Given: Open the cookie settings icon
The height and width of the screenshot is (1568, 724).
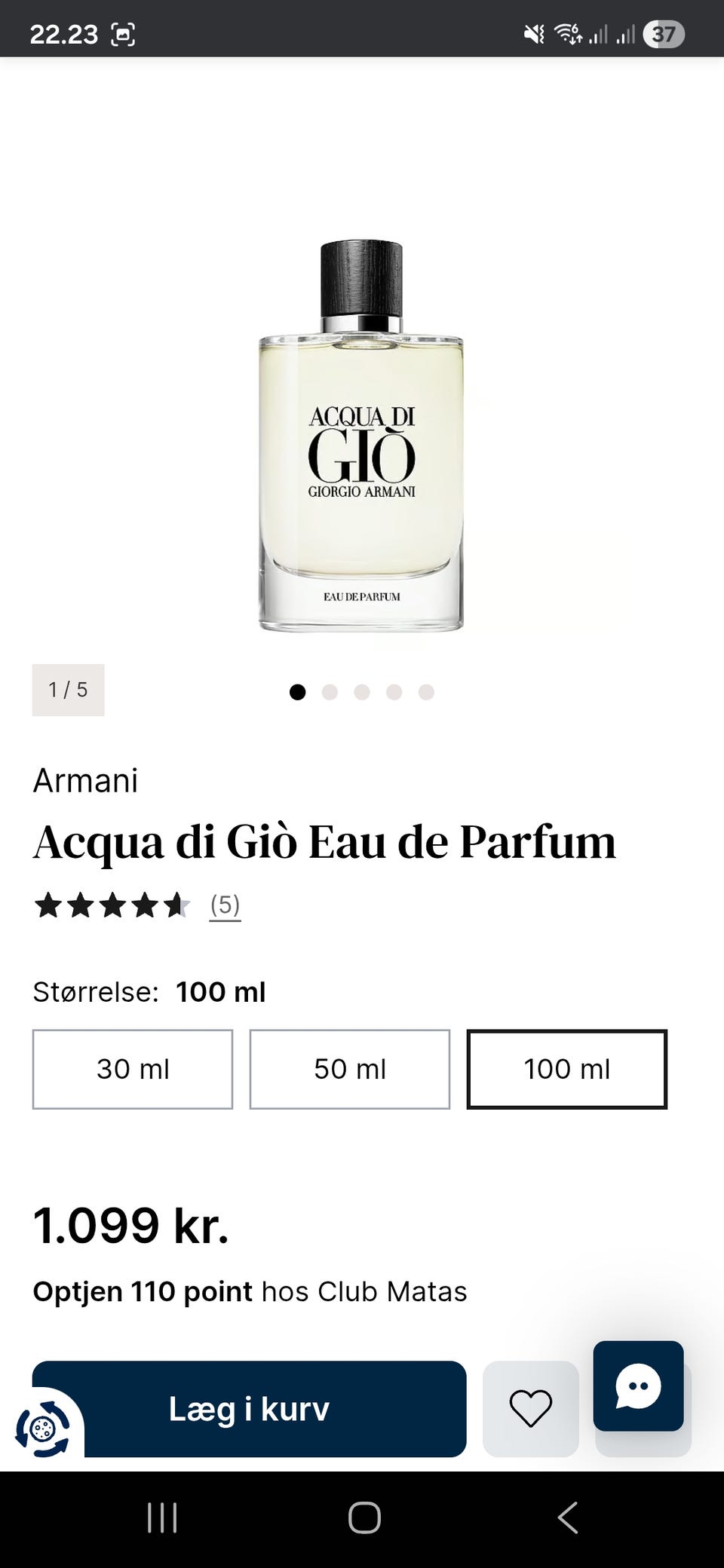Looking at the screenshot, I should click(x=43, y=1428).
